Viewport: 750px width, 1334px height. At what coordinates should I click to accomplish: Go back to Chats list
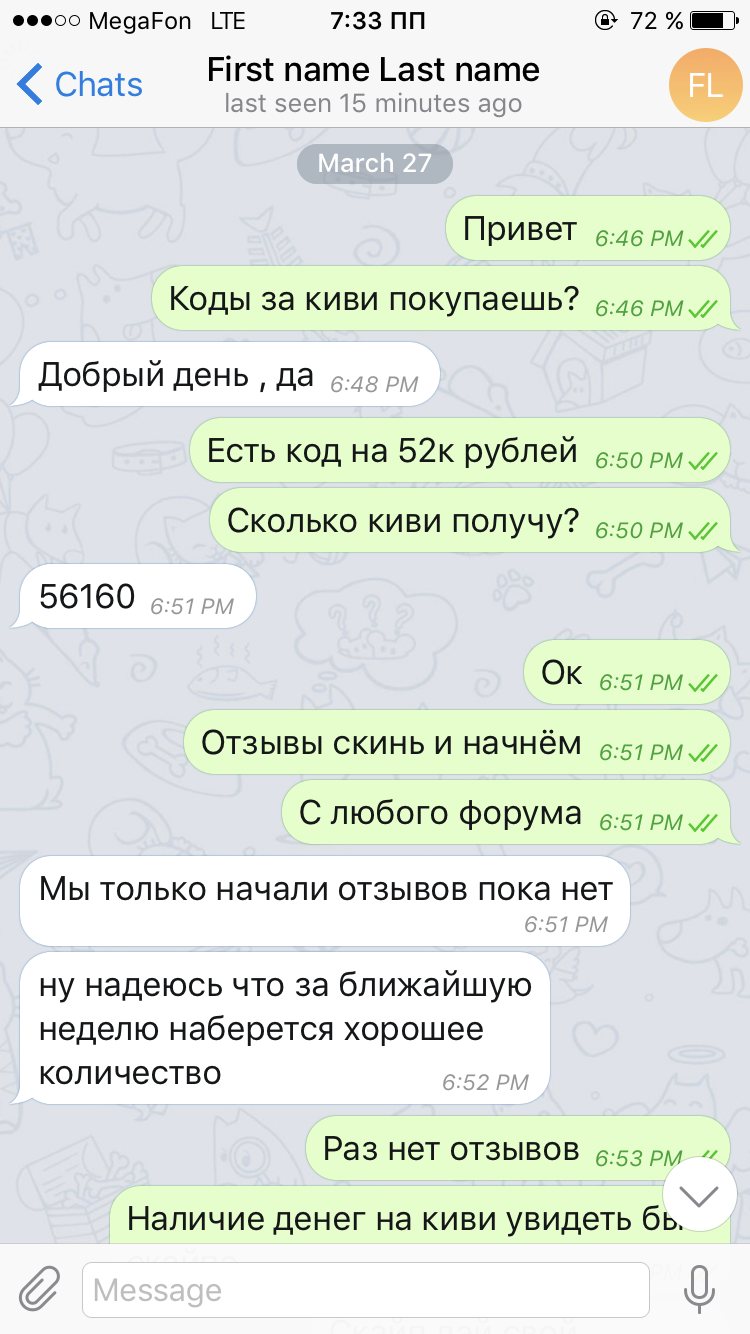point(80,85)
